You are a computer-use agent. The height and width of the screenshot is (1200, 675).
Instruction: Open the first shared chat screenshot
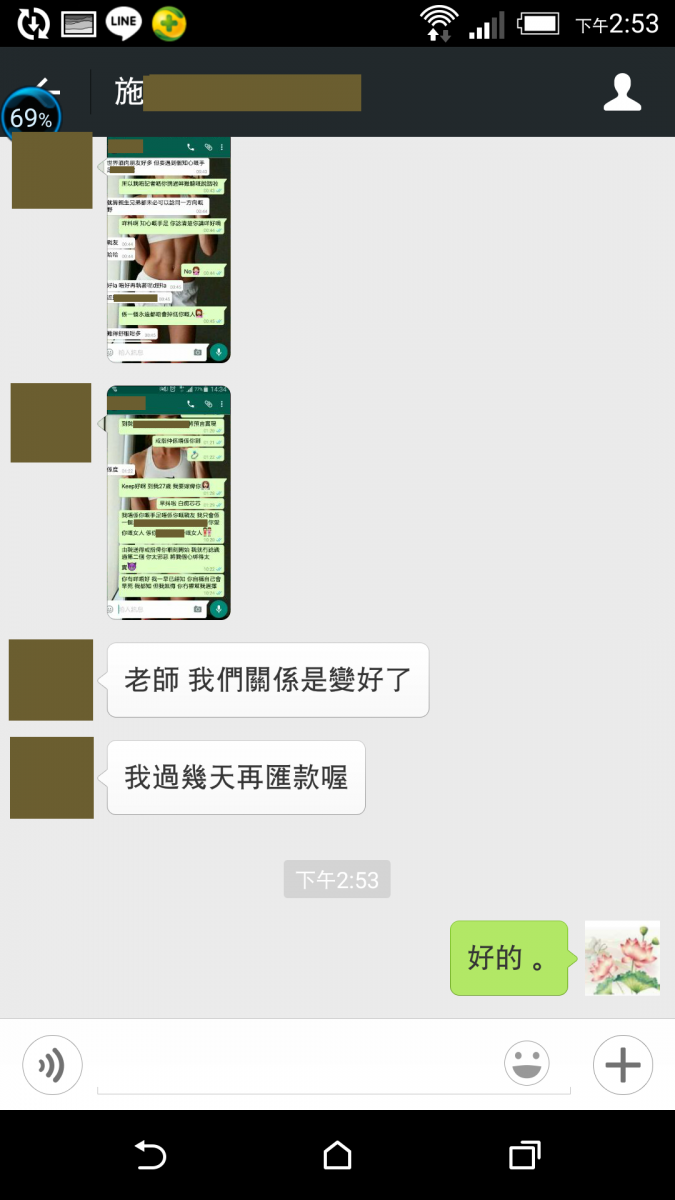pyautogui.click(x=168, y=249)
